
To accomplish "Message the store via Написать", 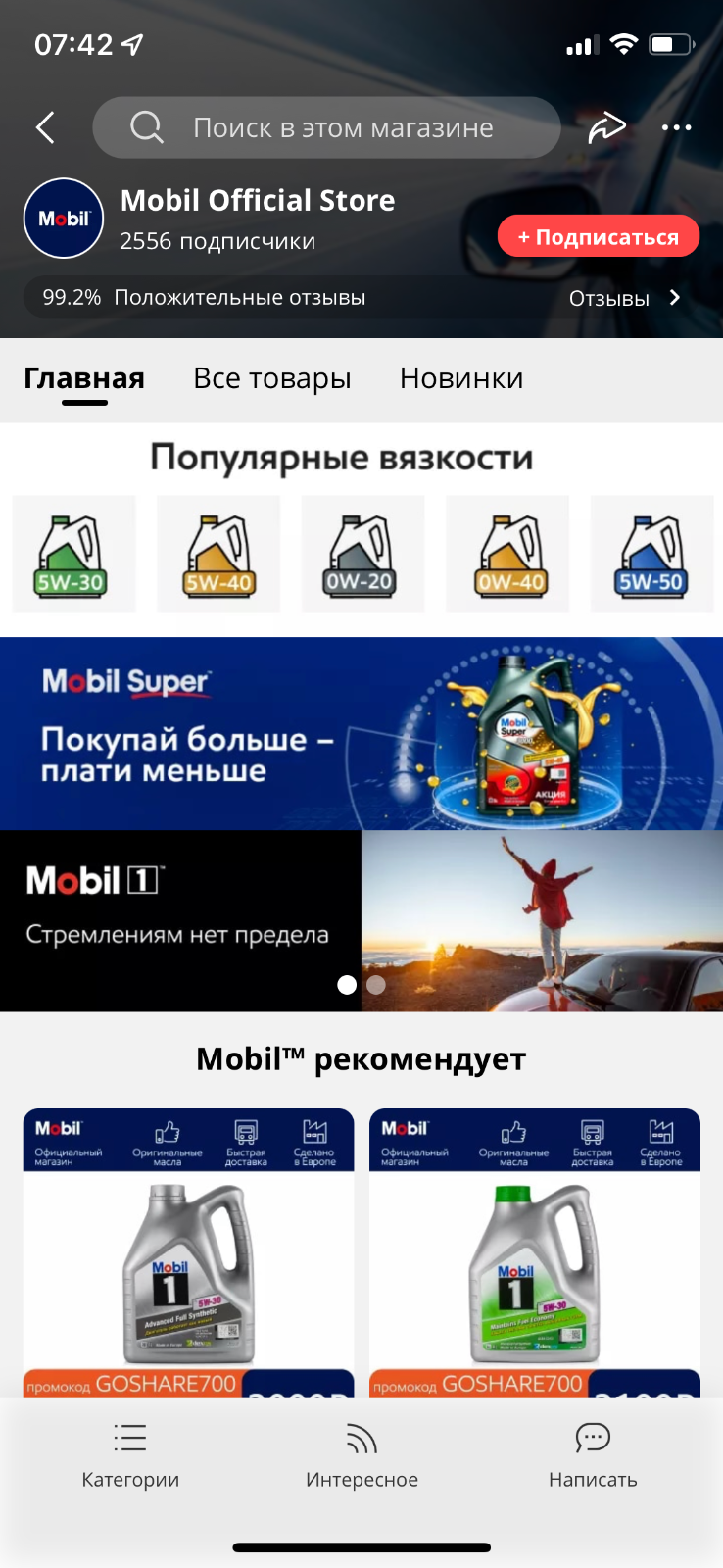I will [593, 1456].
